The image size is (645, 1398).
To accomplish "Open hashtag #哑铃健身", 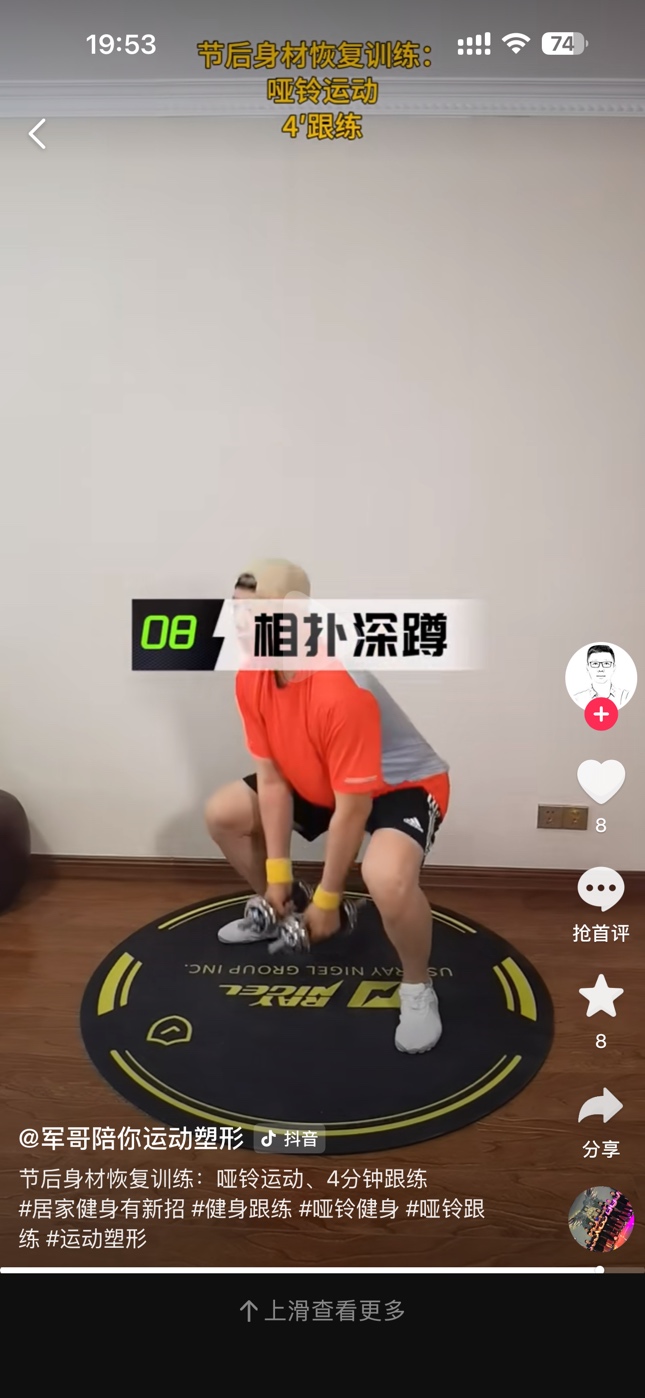I will (x=349, y=1208).
